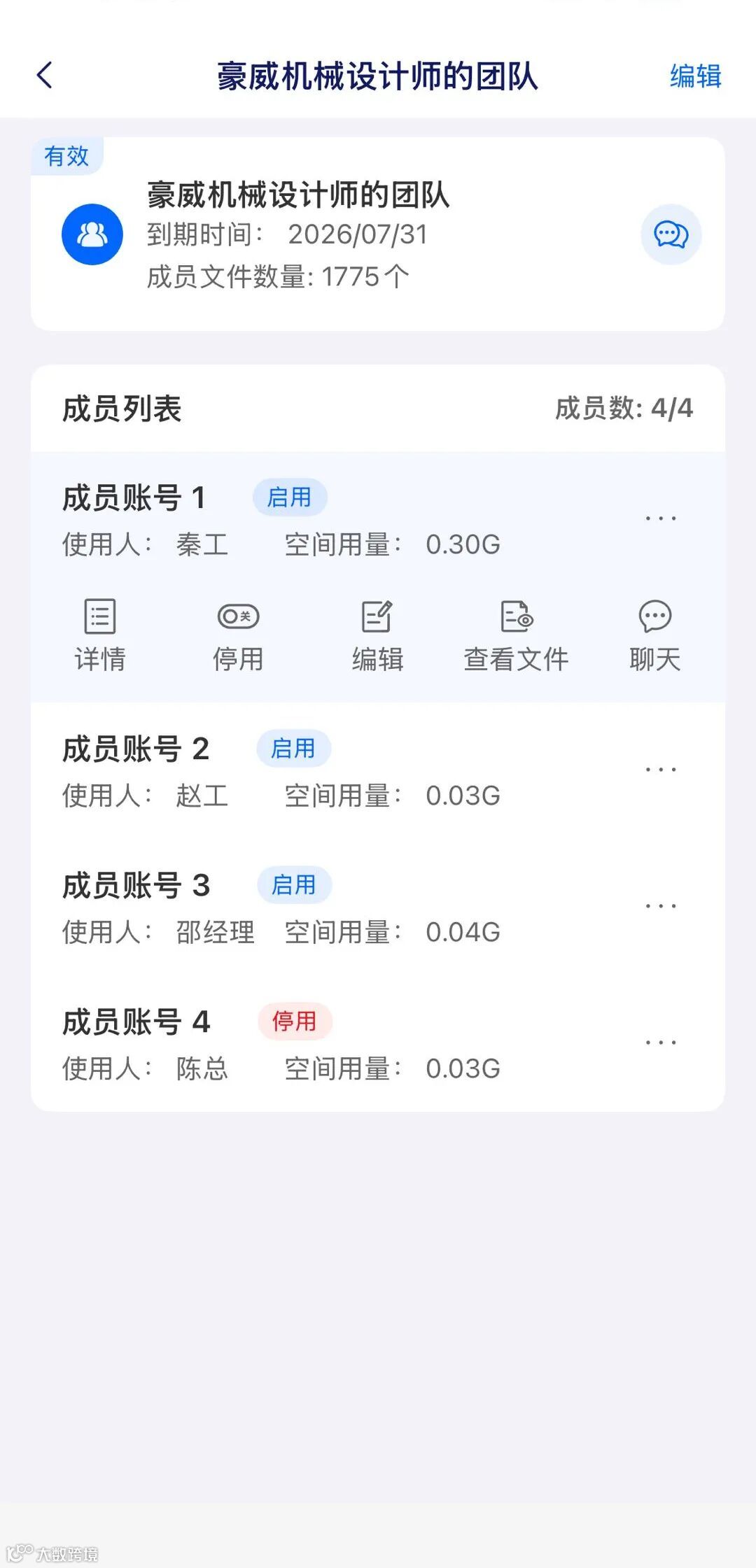Open more options for 成员账号 2
The image size is (756, 1568).
click(660, 770)
